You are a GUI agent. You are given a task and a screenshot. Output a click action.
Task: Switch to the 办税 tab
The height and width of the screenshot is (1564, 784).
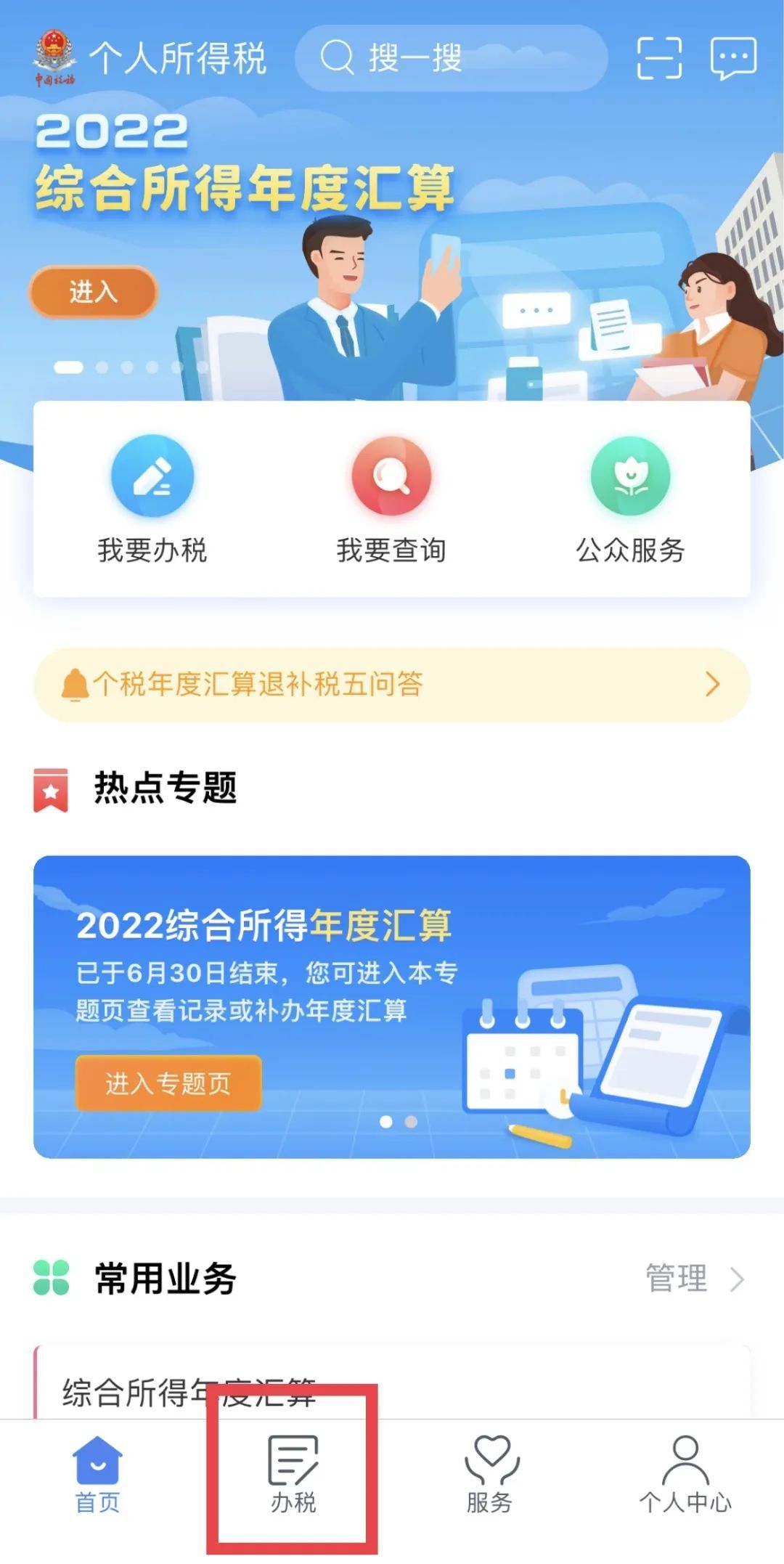[x=293, y=1475]
